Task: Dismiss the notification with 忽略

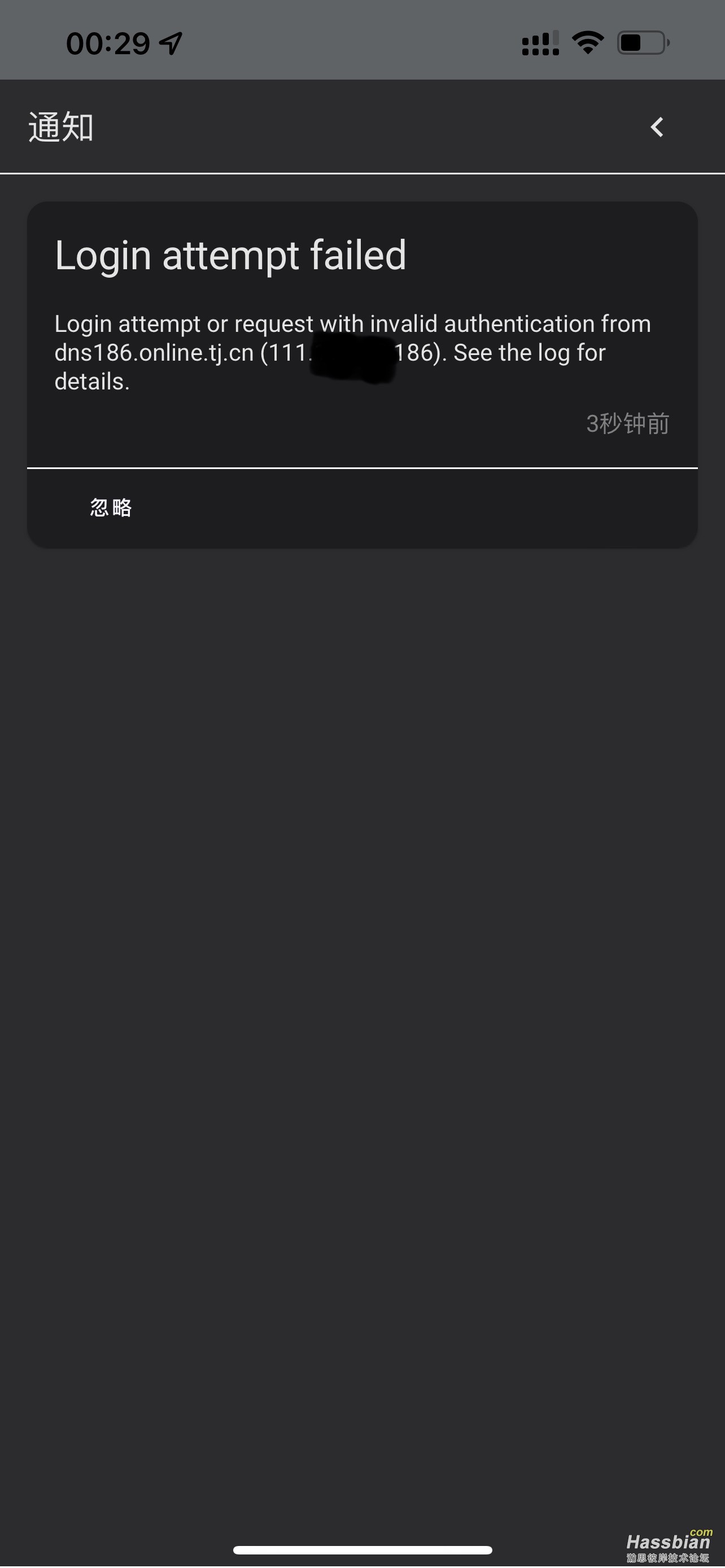Action: point(110,507)
